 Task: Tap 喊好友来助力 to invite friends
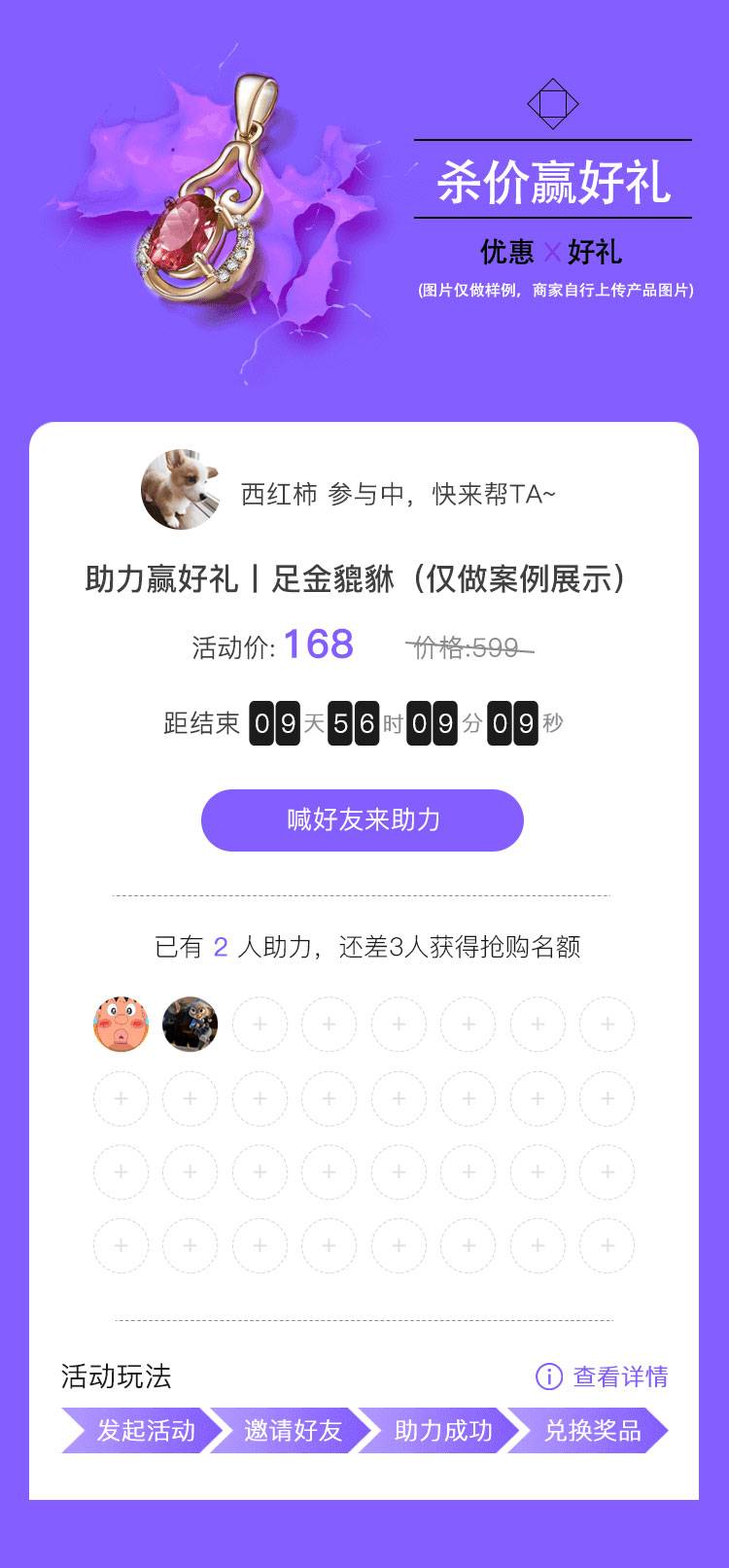pyautogui.click(x=362, y=819)
